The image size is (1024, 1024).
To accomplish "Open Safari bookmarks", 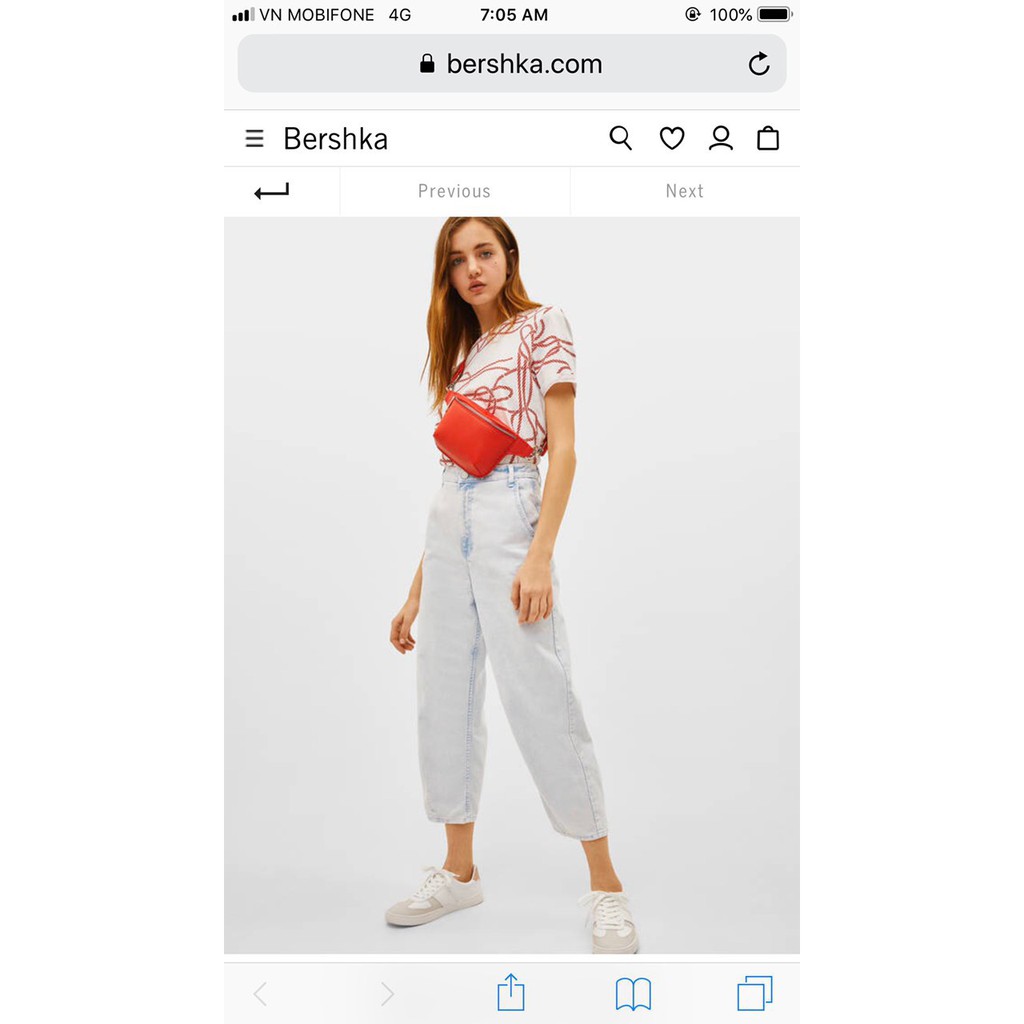I will [x=633, y=993].
